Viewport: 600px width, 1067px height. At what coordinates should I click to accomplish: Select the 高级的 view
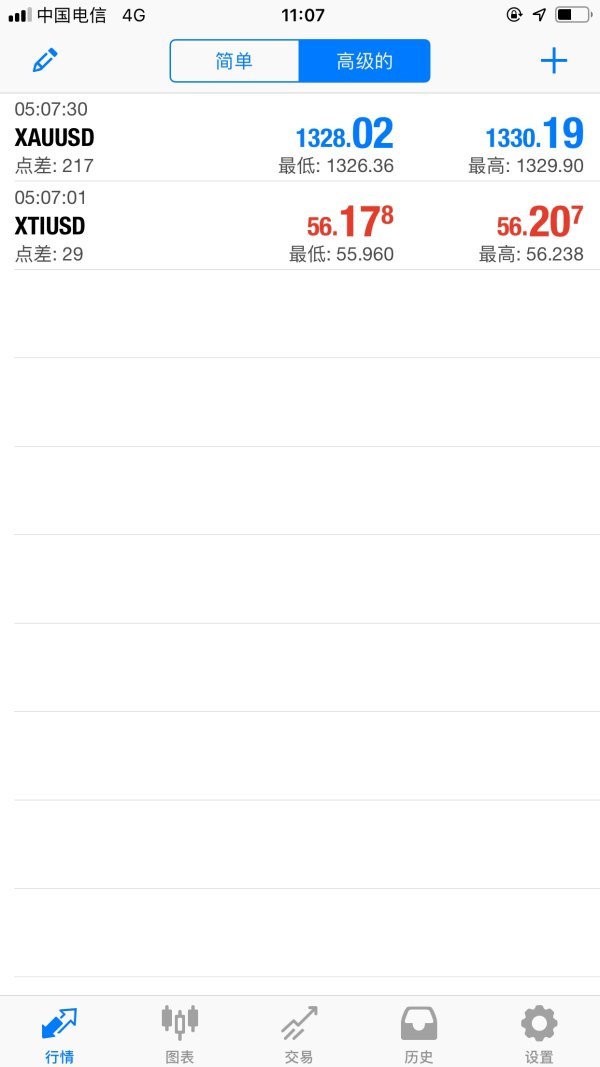(x=364, y=61)
